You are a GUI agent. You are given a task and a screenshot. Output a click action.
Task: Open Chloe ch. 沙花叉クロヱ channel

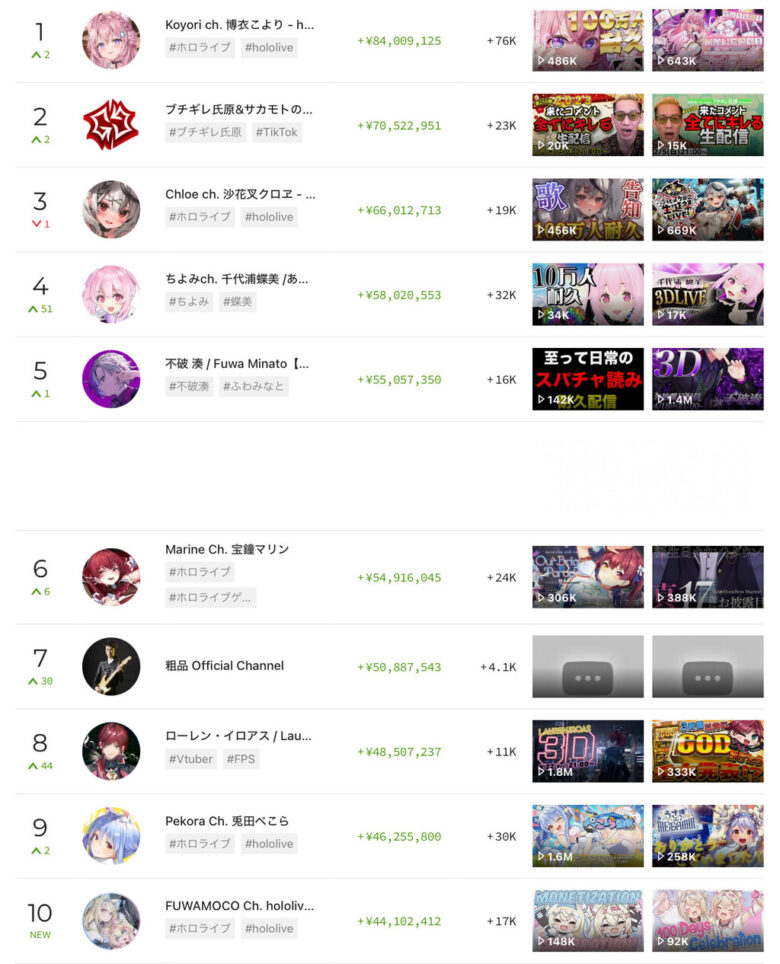coord(239,194)
